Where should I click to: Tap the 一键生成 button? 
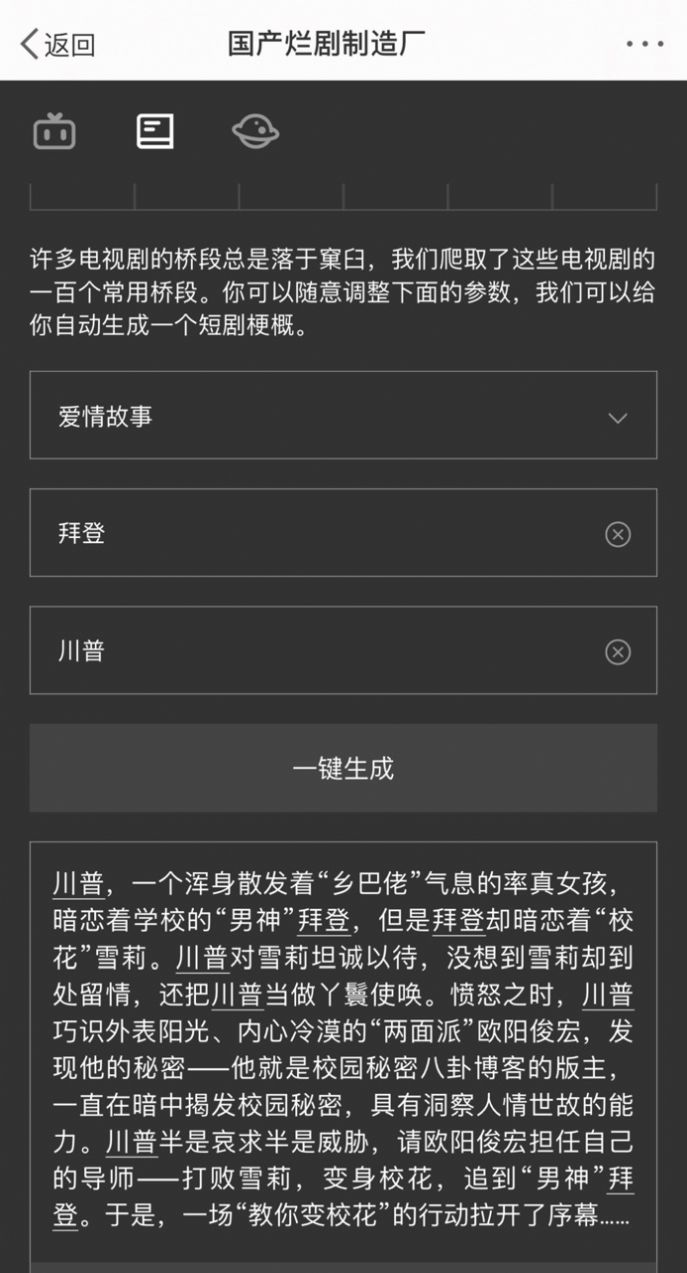pyautogui.click(x=343, y=768)
